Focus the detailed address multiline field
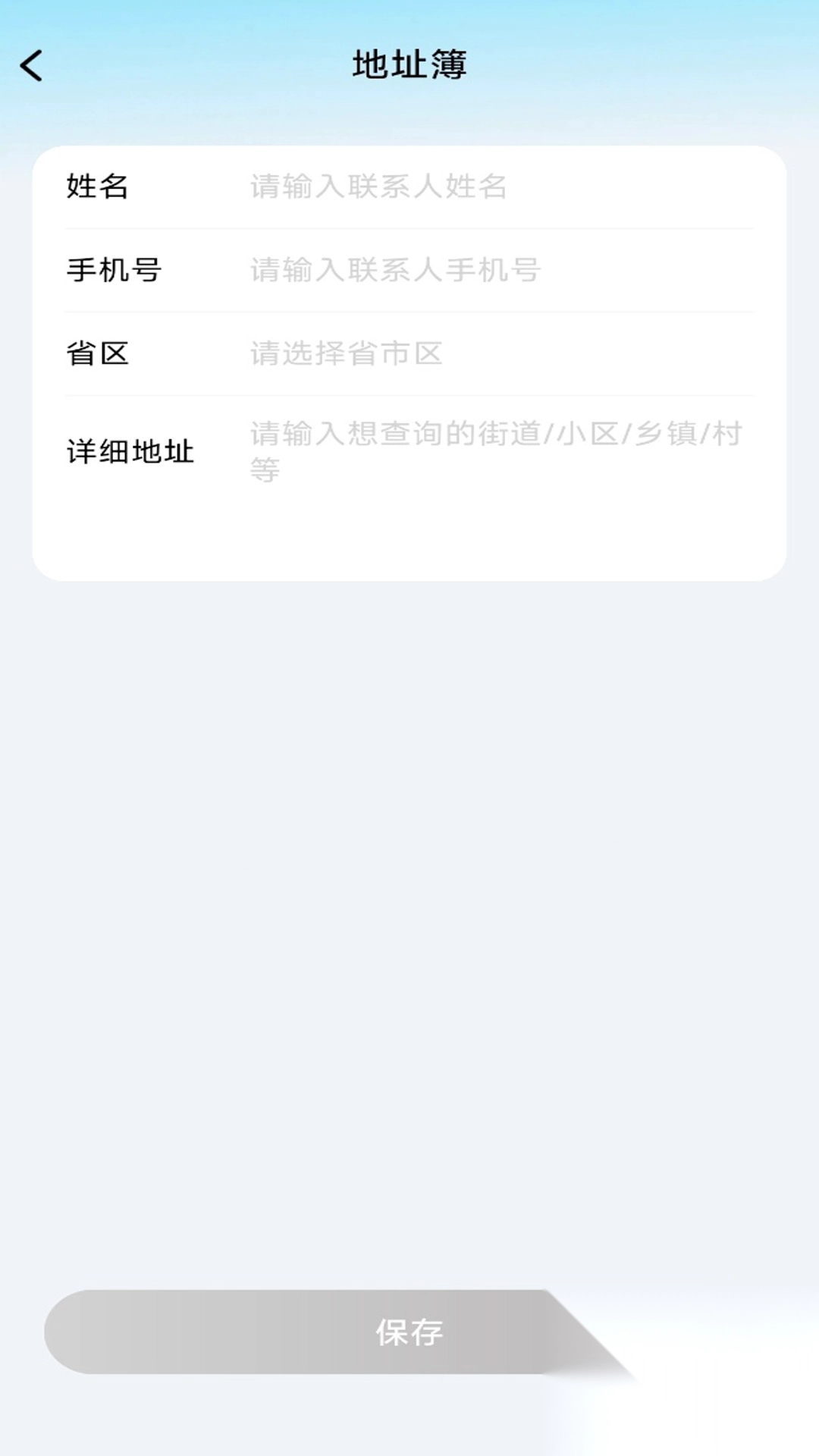Image resolution: width=819 pixels, height=1456 pixels. pyautogui.click(x=493, y=451)
